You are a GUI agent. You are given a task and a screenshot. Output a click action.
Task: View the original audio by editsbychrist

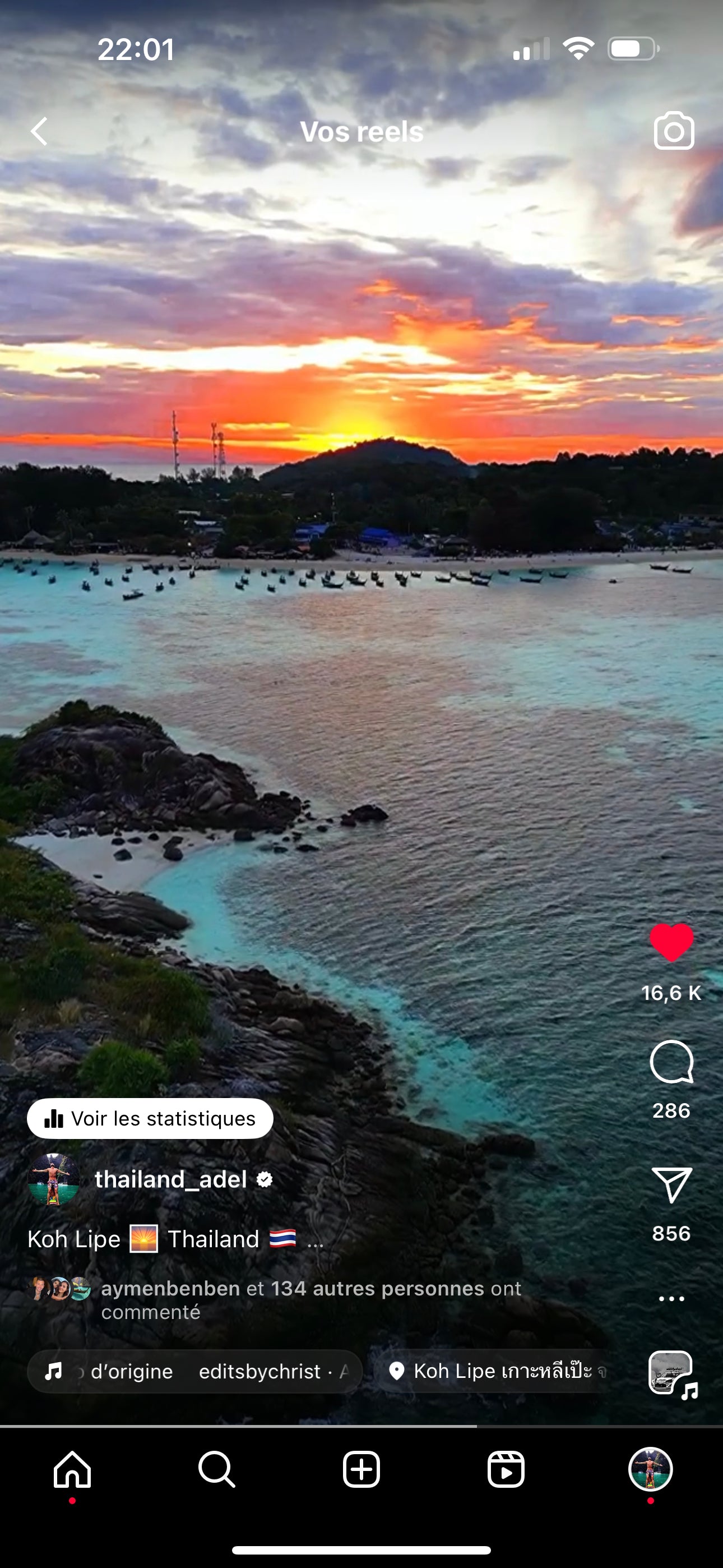coord(194,1371)
